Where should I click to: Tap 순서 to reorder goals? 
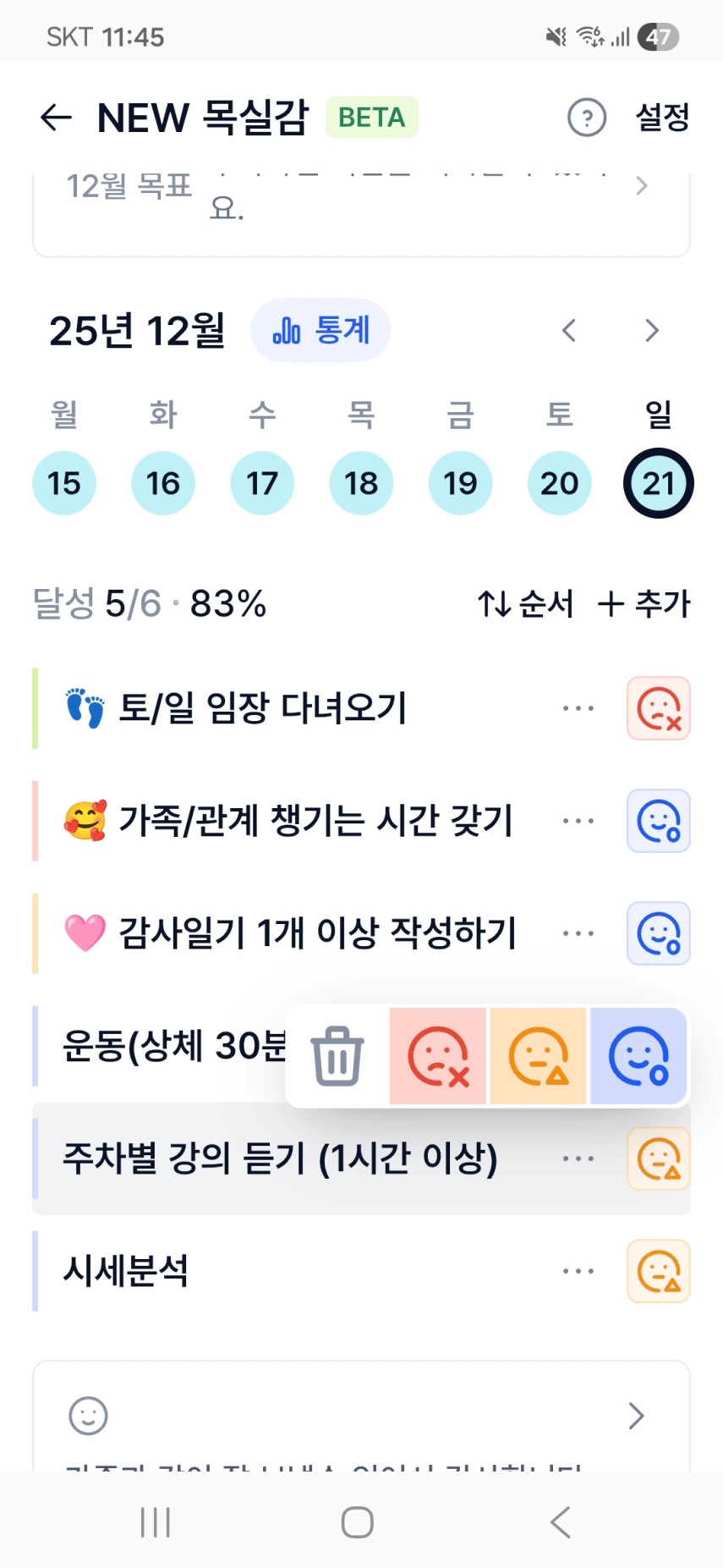(525, 604)
